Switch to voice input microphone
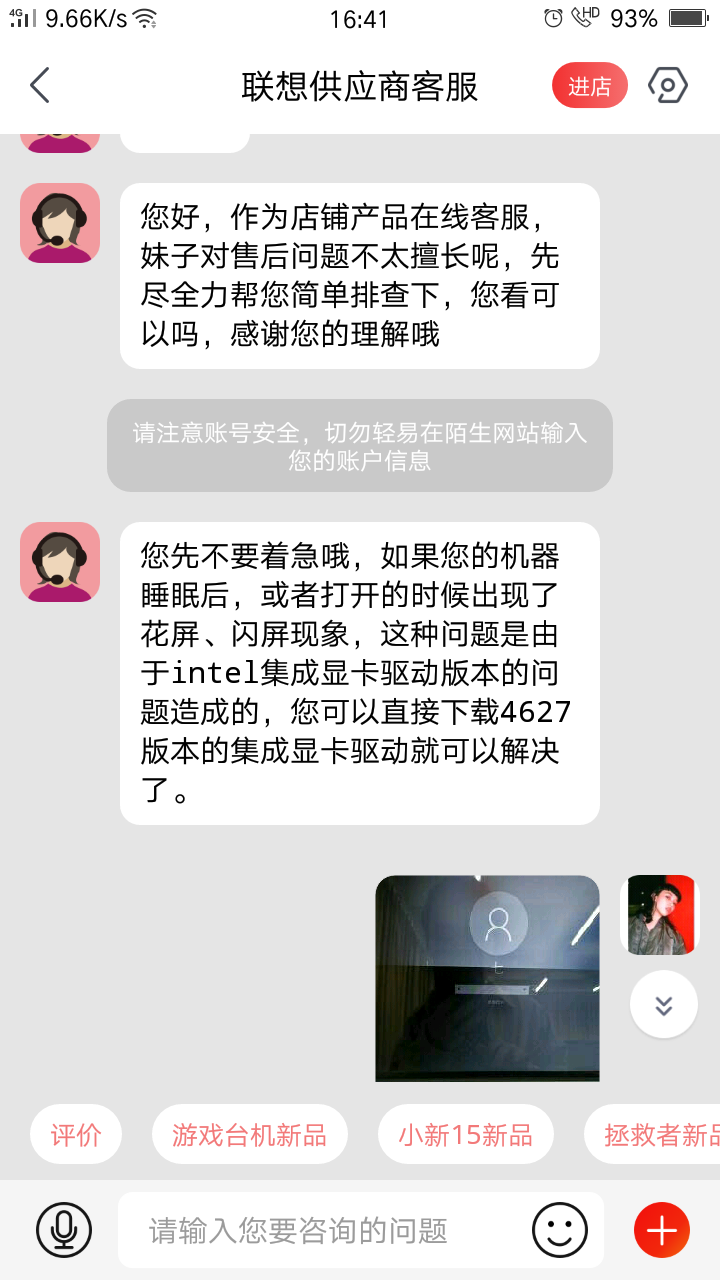The height and width of the screenshot is (1280, 720). pos(64,1230)
